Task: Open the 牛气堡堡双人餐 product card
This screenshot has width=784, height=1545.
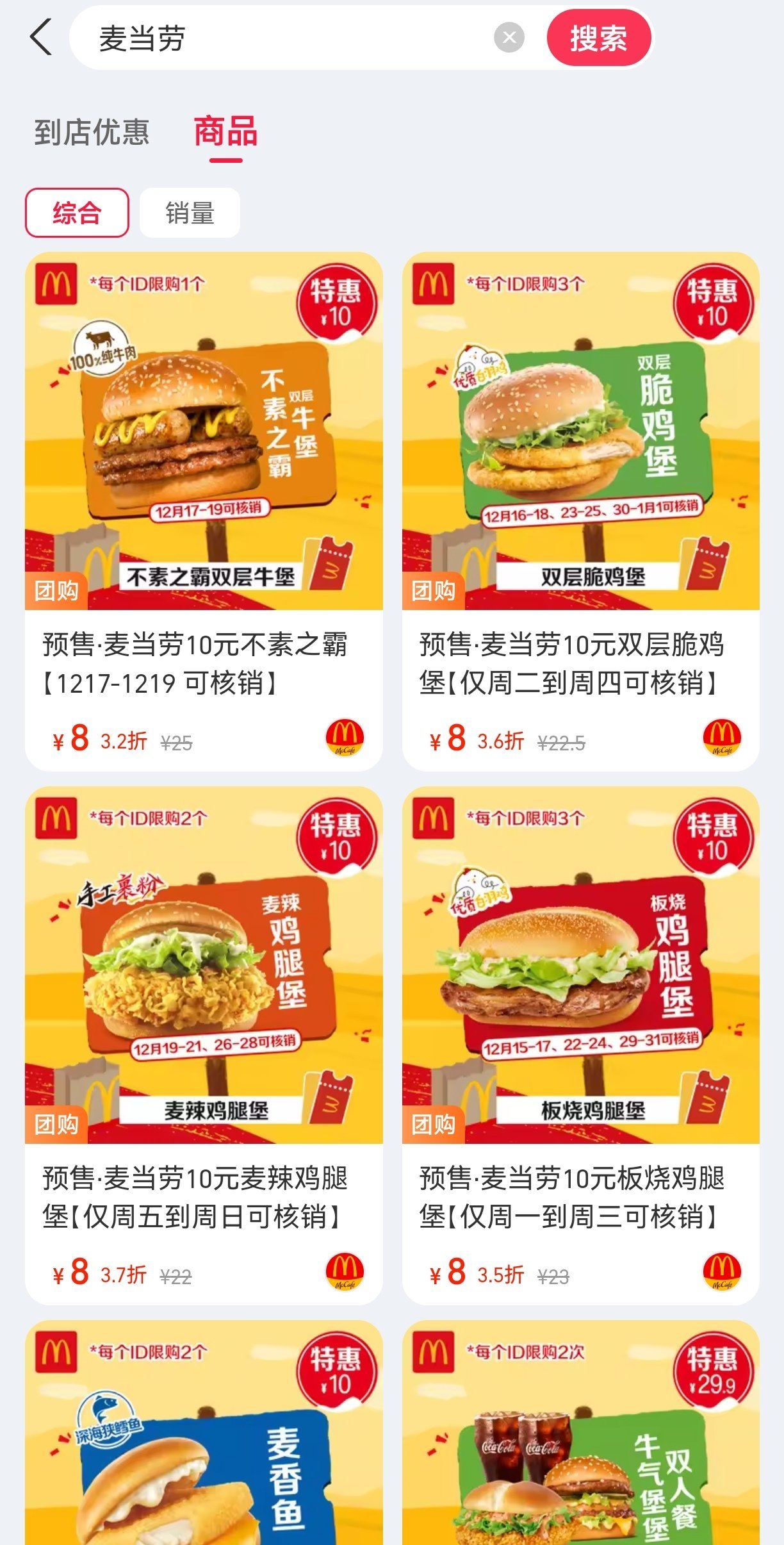Action: click(x=580, y=1435)
